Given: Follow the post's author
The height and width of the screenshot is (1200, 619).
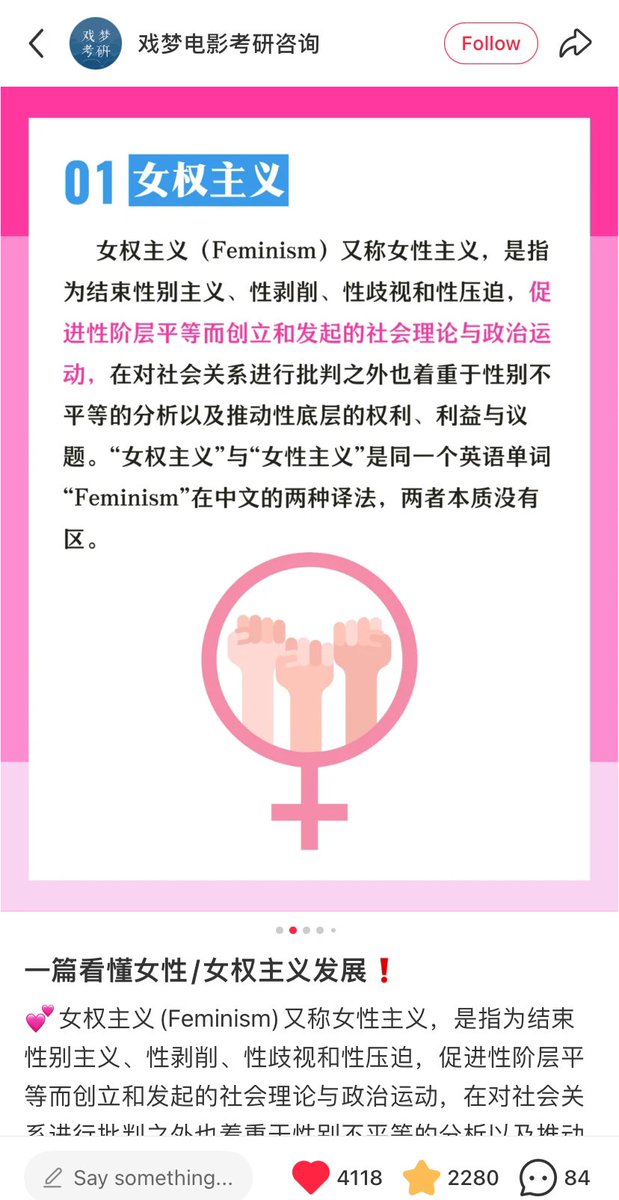Looking at the screenshot, I should (x=491, y=44).
